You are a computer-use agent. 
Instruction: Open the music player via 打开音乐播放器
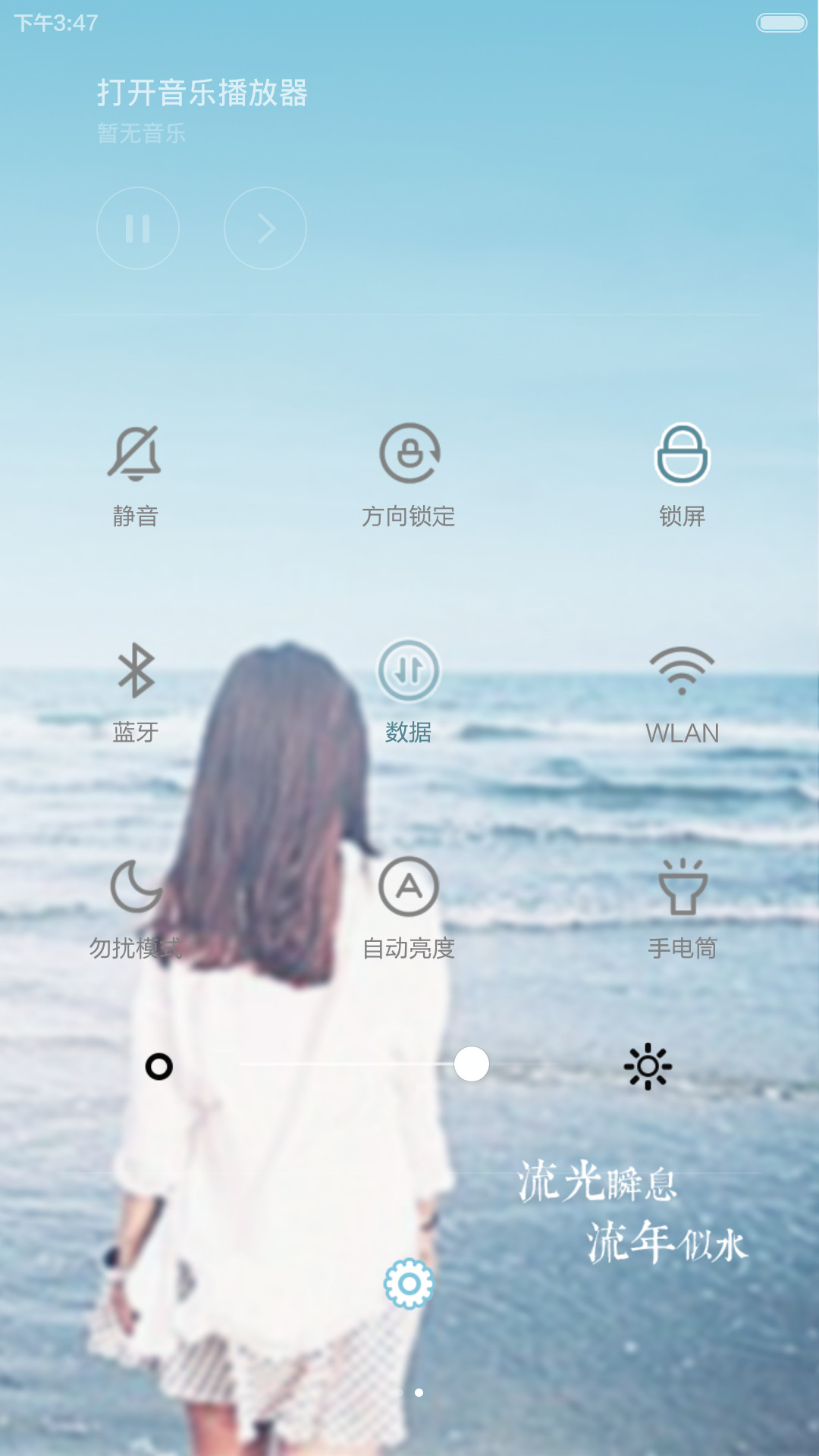click(202, 93)
